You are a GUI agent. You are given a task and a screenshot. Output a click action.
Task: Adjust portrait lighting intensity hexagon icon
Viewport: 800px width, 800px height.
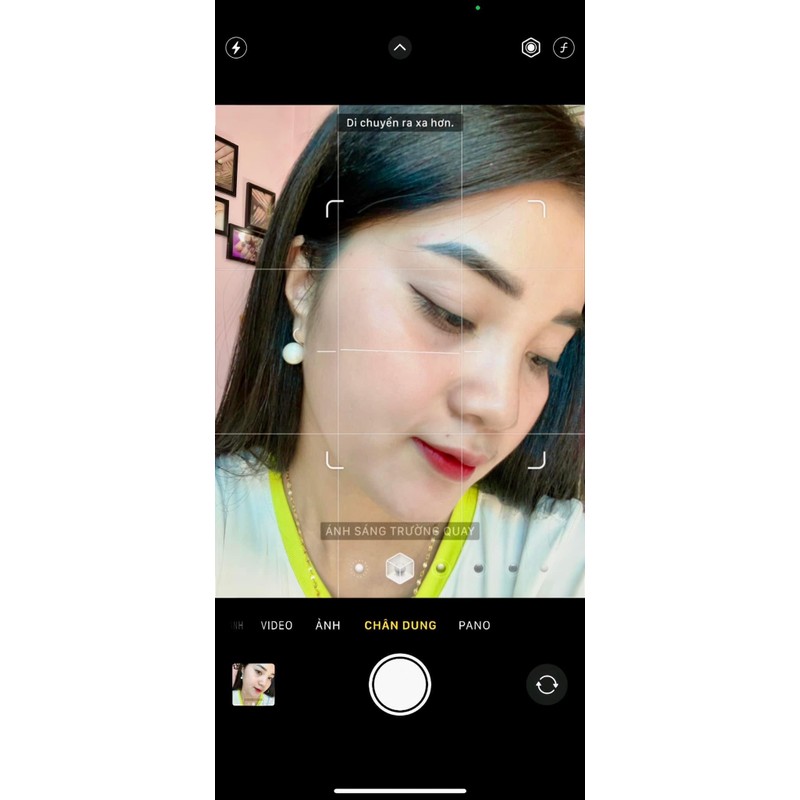(x=531, y=48)
